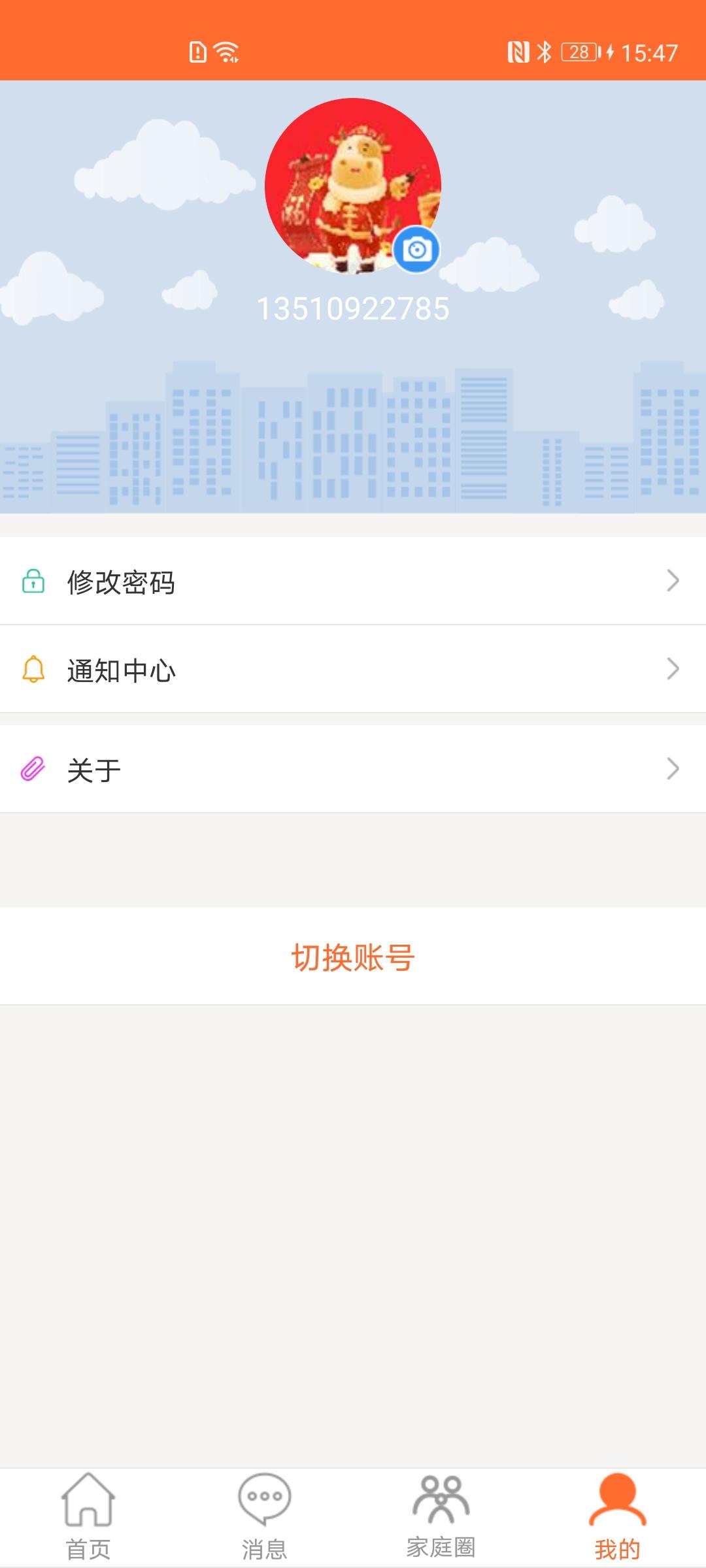Tap 切换账号 to switch account
This screenshot has width=706, height=1568.
[x=353, y=957]
